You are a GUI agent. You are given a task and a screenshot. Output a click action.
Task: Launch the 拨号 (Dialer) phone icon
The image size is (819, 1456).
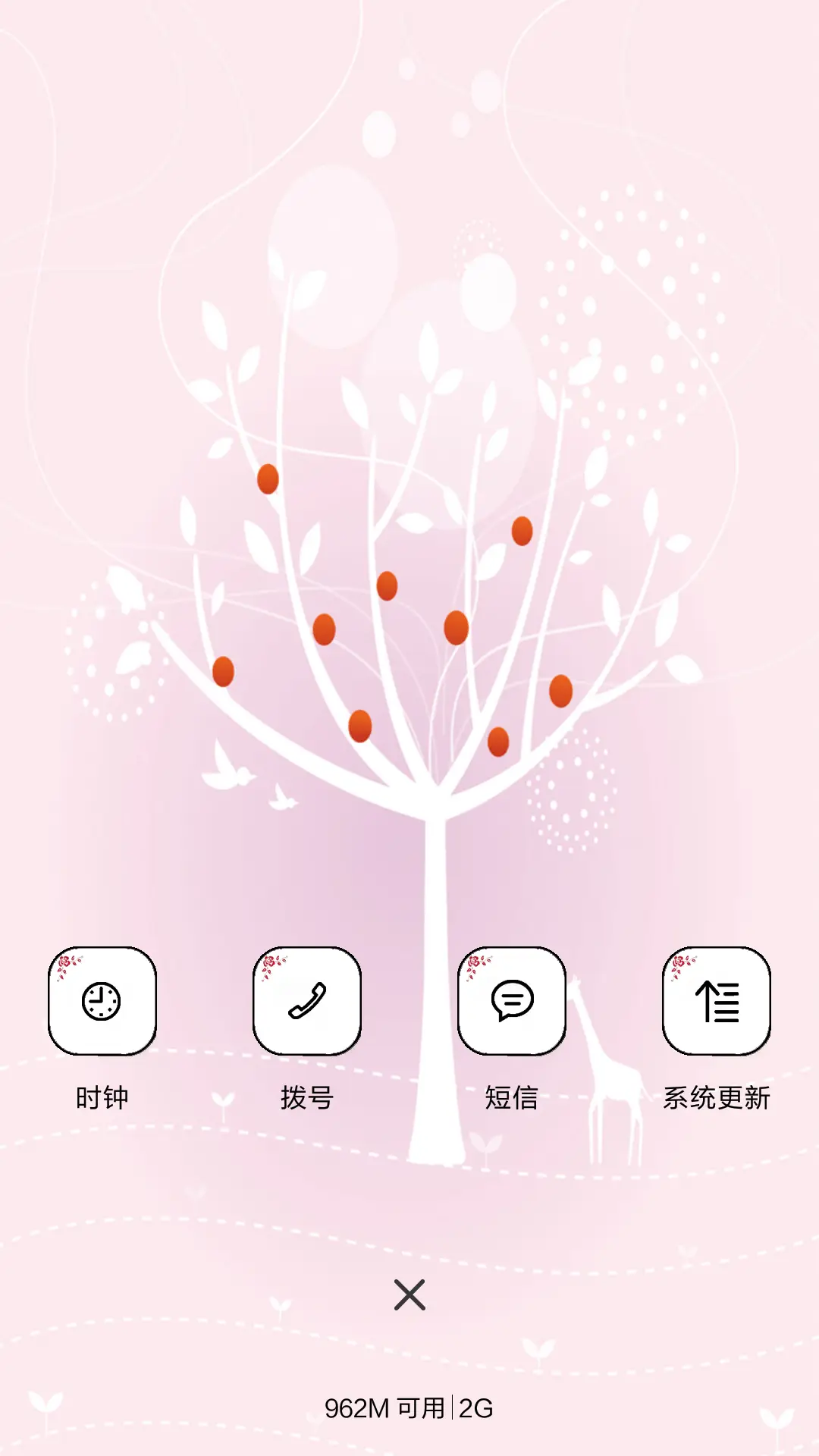(x=307, y=1003)
